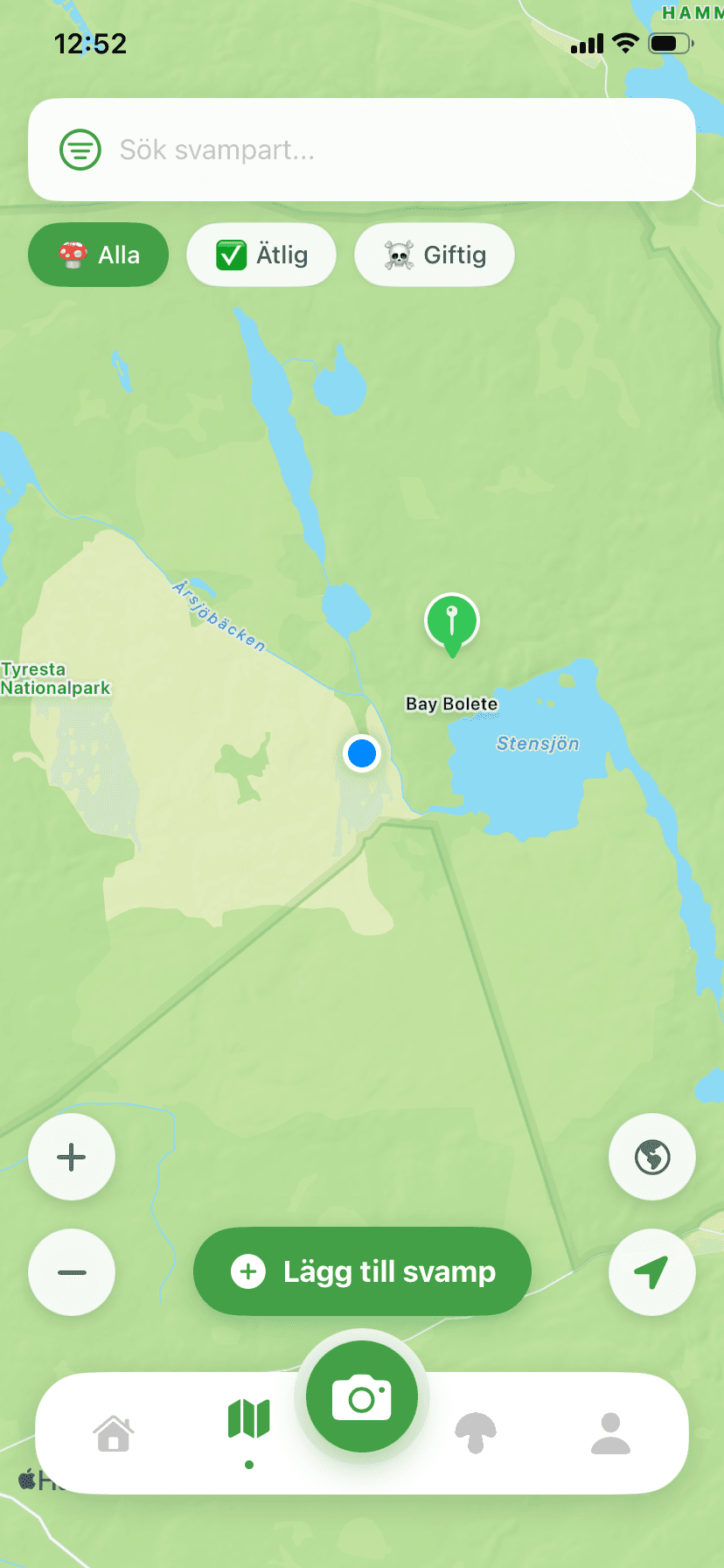Select the Alla filter chip
Screen dimensions: 724x1568
pos(98,255)
